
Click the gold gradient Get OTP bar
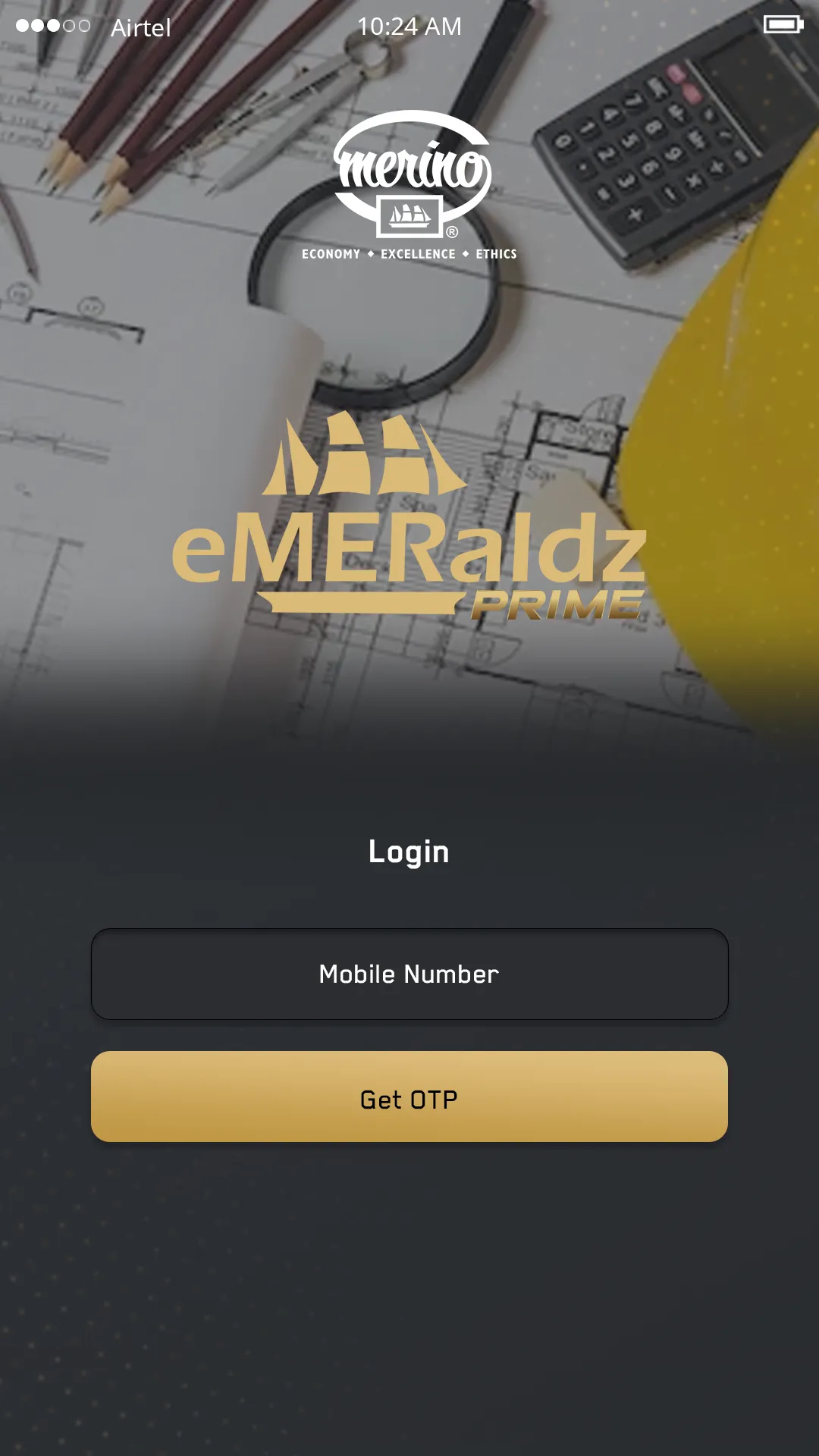click(x=409, y=1096)
